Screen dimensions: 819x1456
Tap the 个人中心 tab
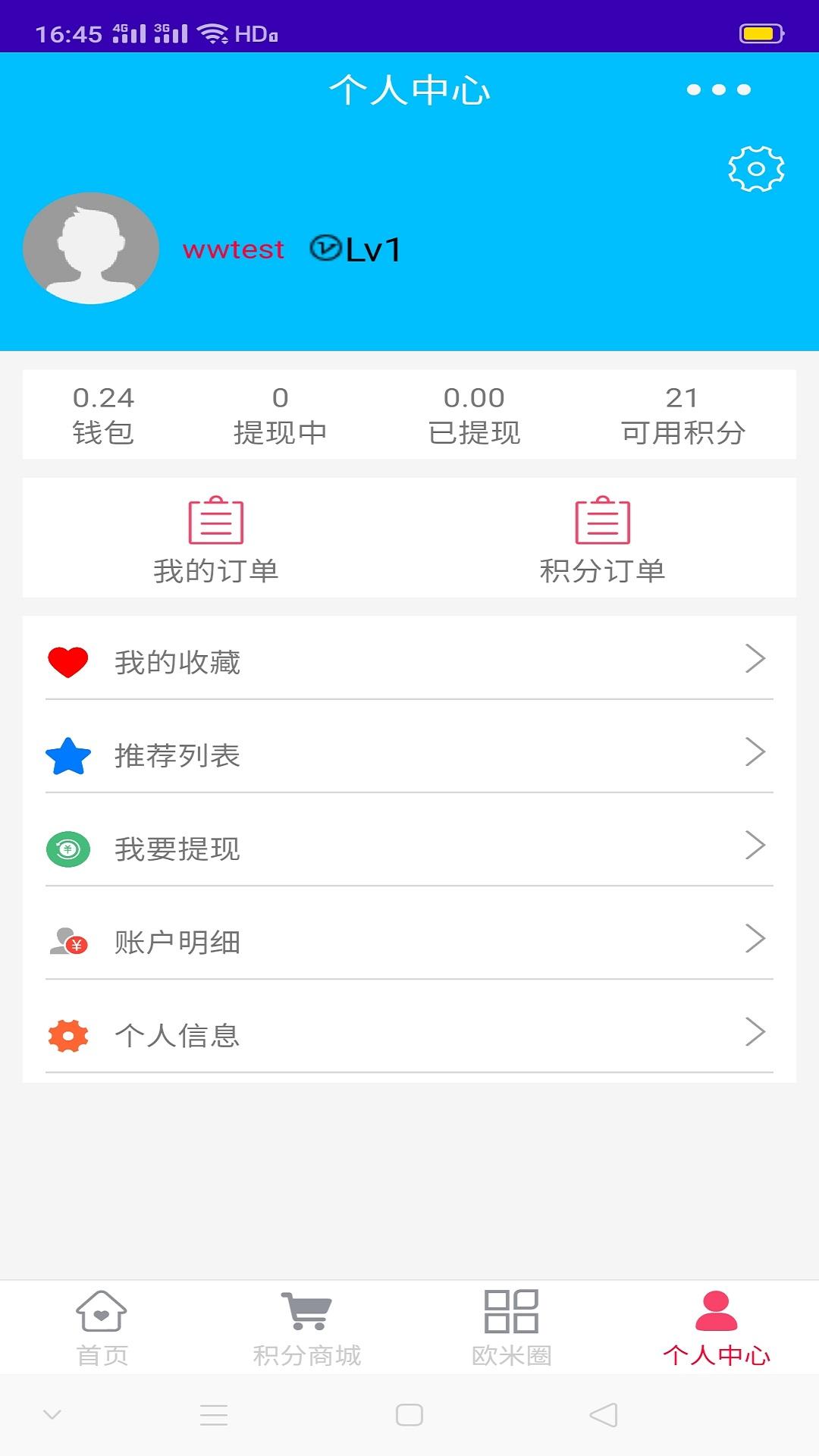(x=717, y=1328)
